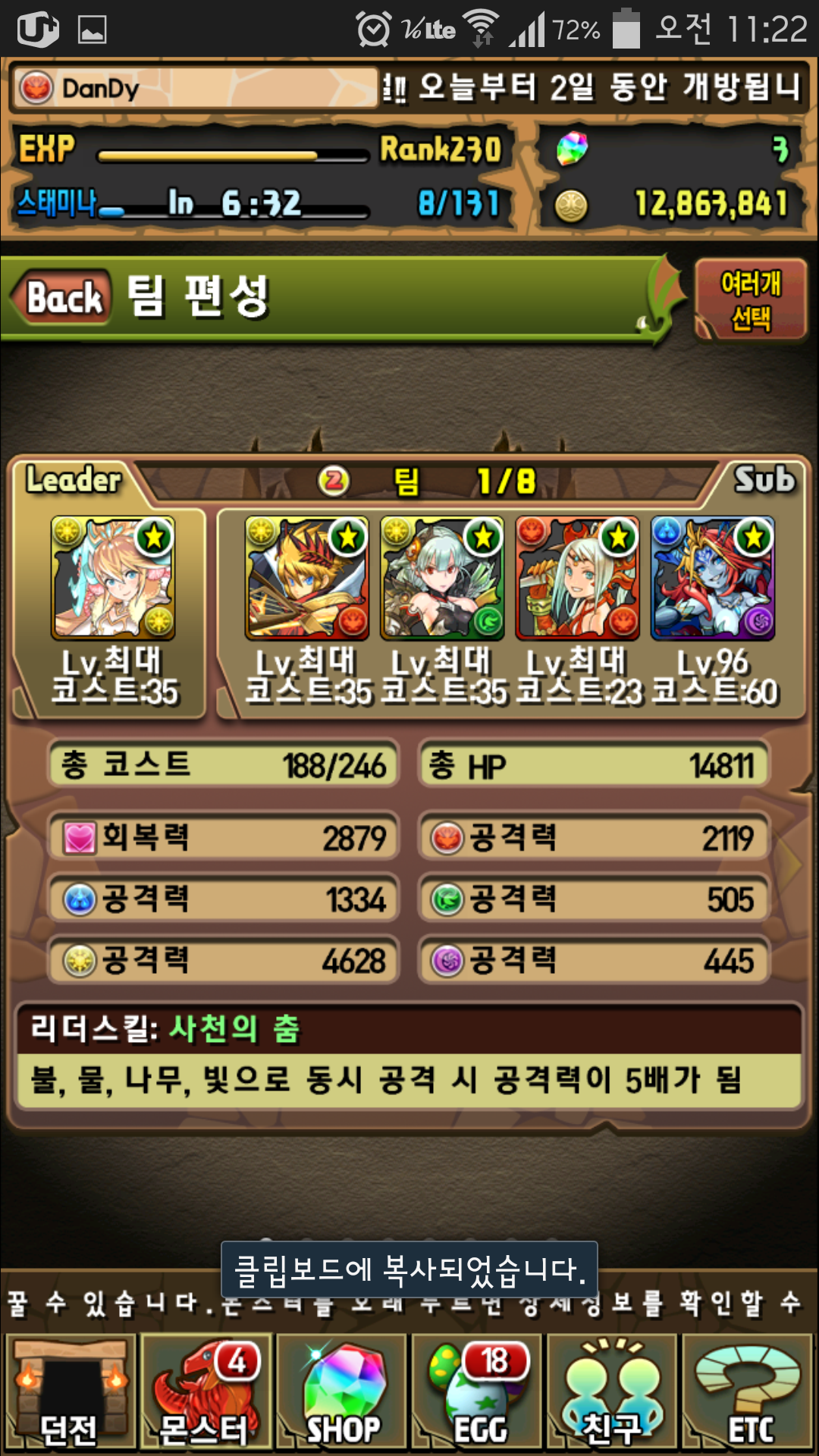Open the 친구 tab
Viewport: 819px width, 1456px height.
611,1392
